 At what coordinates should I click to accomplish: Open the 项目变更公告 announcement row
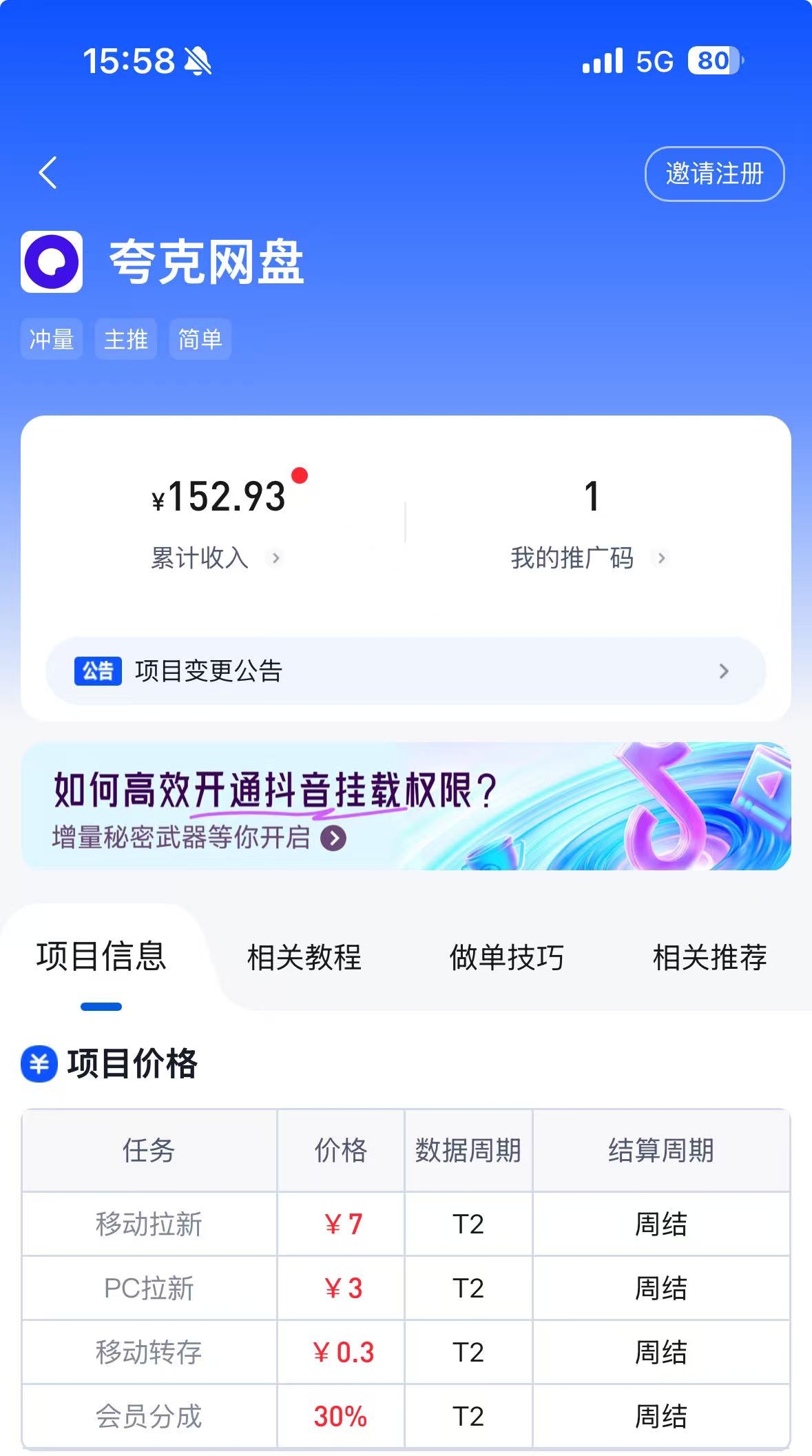pos(406,671)
